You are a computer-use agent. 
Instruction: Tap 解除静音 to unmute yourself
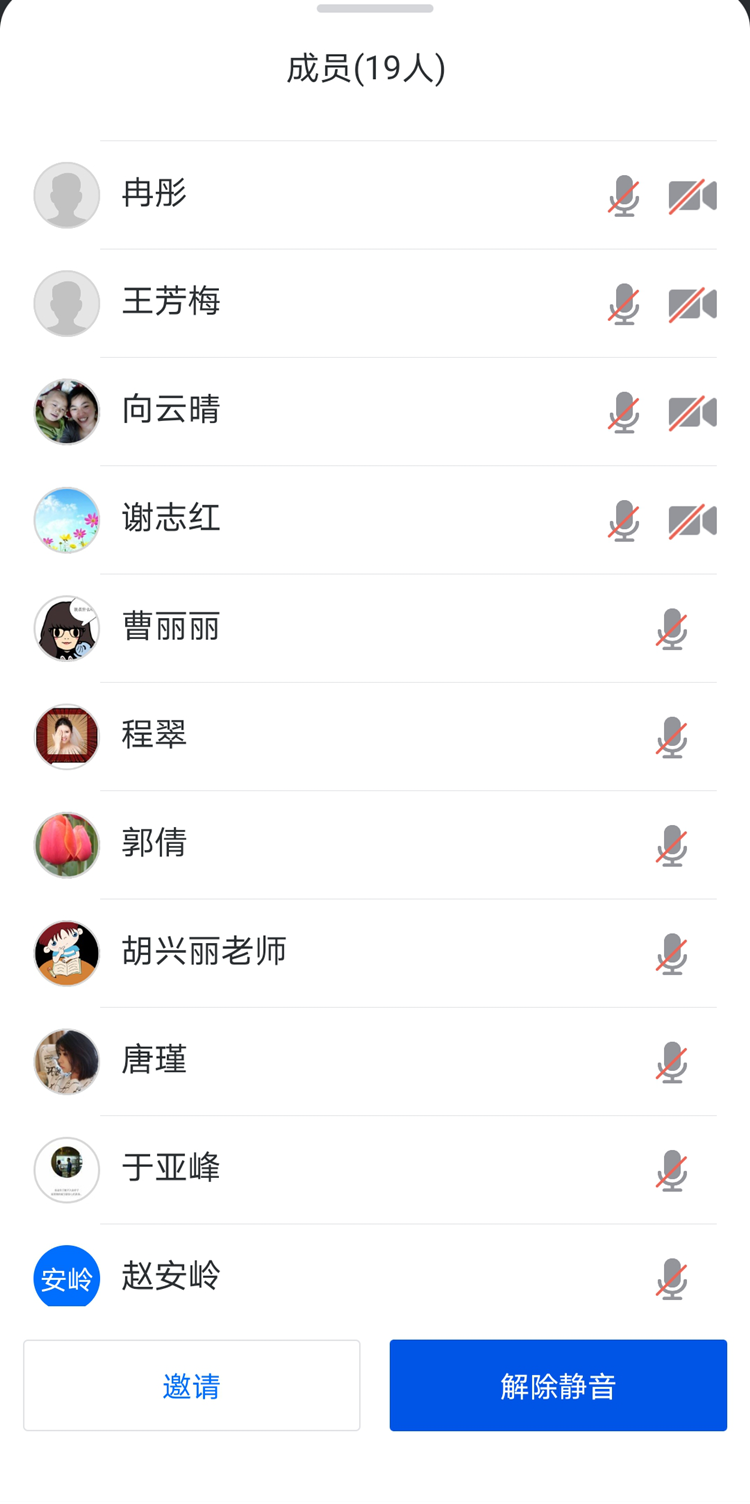point(558,1385)
